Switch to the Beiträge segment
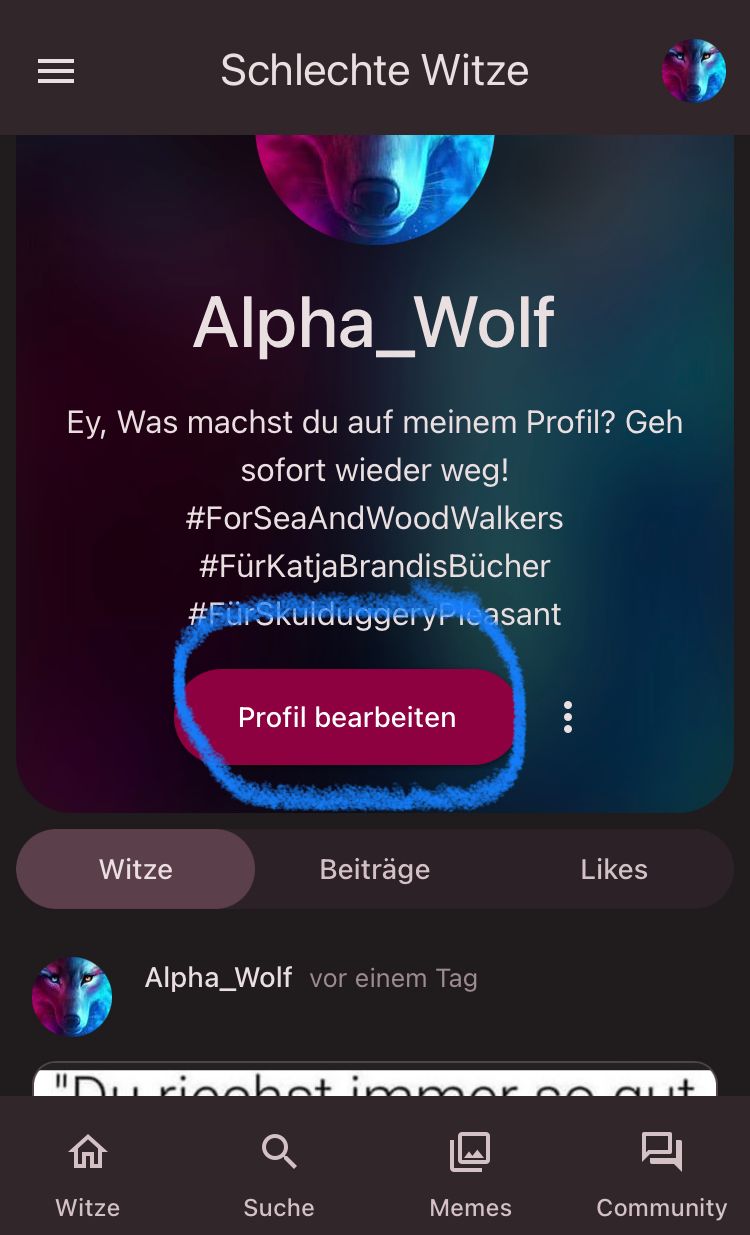Image resolution: width=750 pixels, height=1235 pixels. (x=374, y=869)
